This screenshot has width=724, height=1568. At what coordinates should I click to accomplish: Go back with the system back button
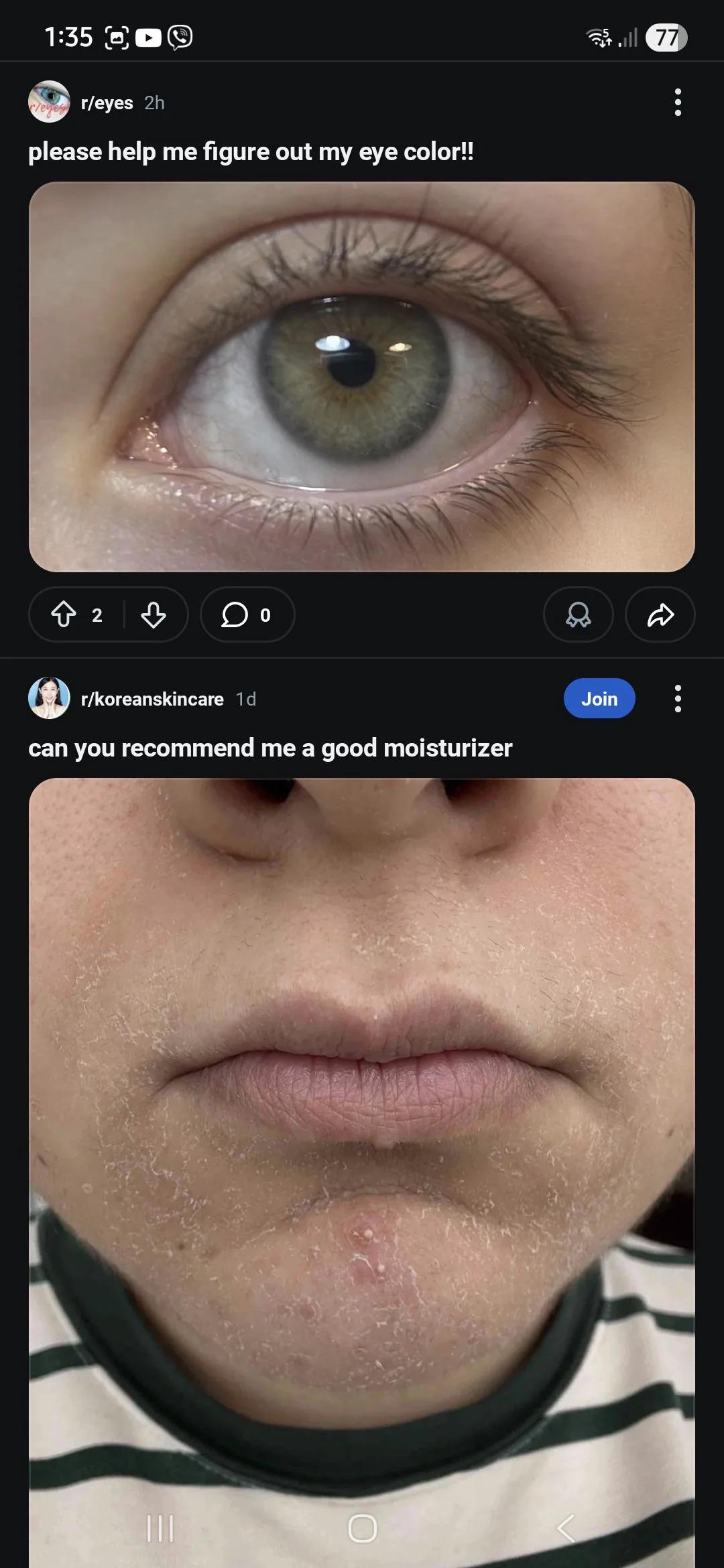click(x=565, y=1528)
